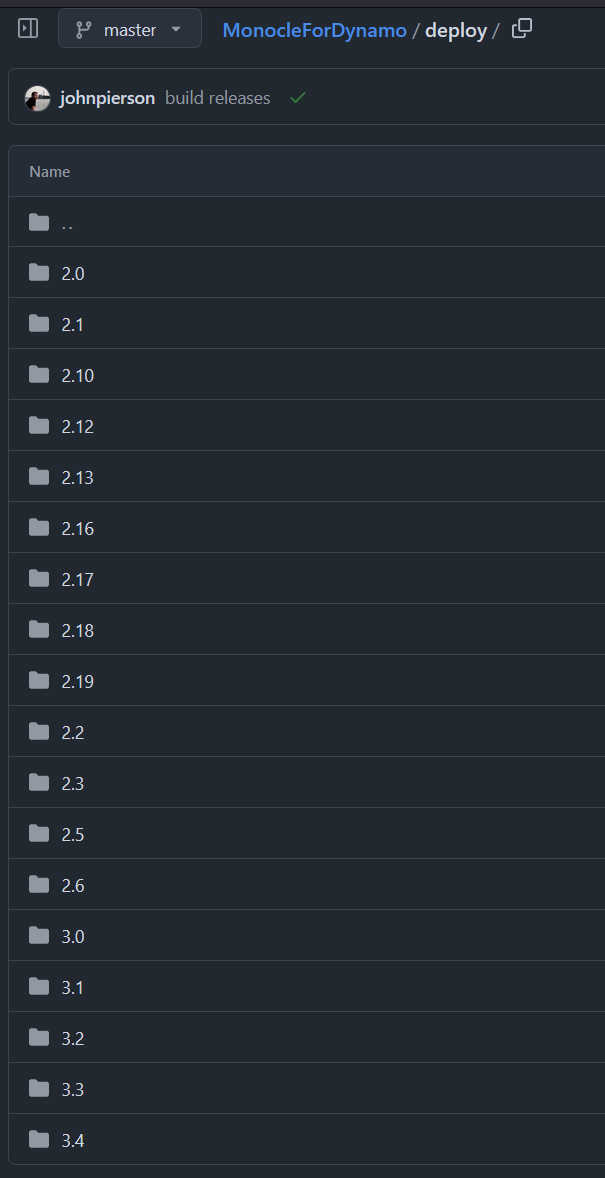Open the "build releases" commit
This screenshot has width=605, height=1178.
click(x=217, y=98)
